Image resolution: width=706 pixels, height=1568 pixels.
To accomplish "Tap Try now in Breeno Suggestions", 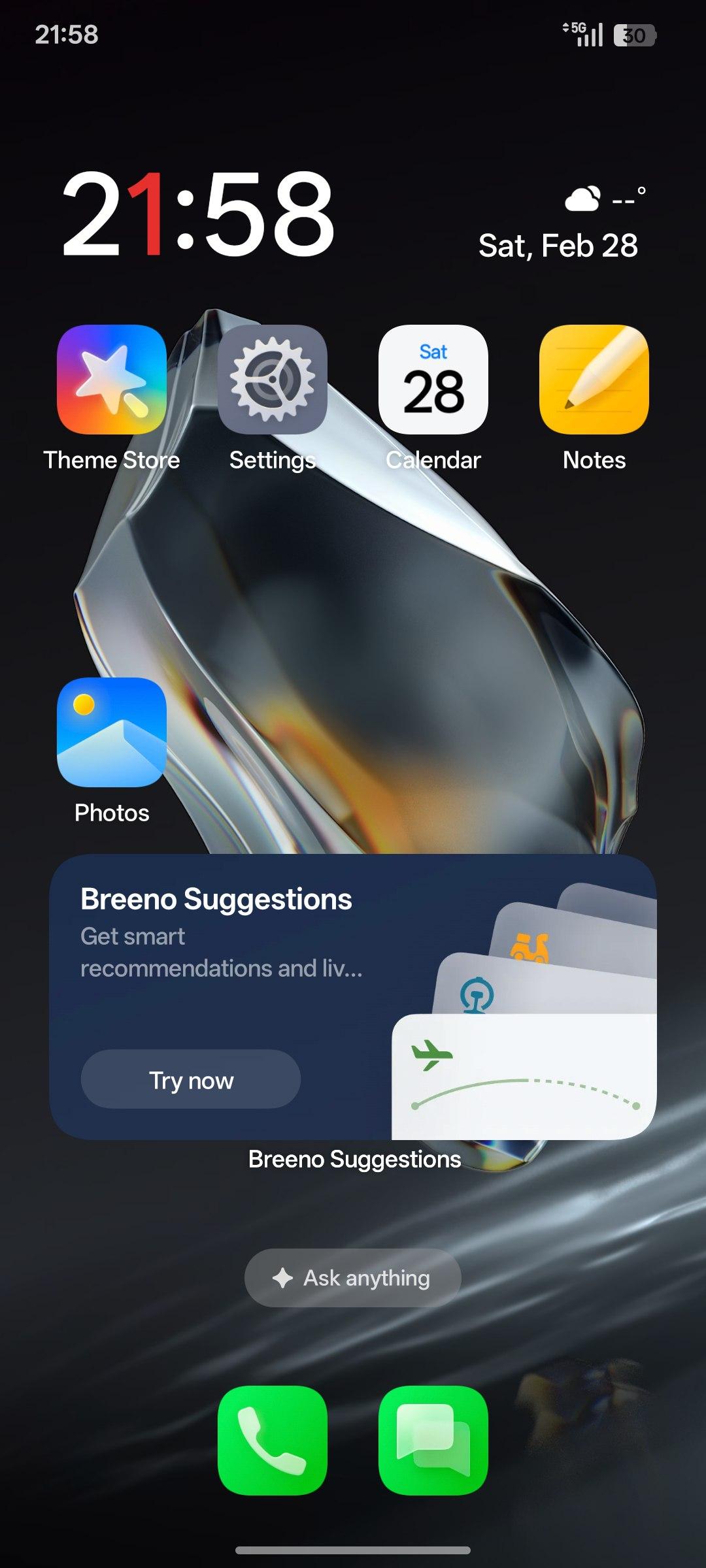I will click(x=190, y=1079).
